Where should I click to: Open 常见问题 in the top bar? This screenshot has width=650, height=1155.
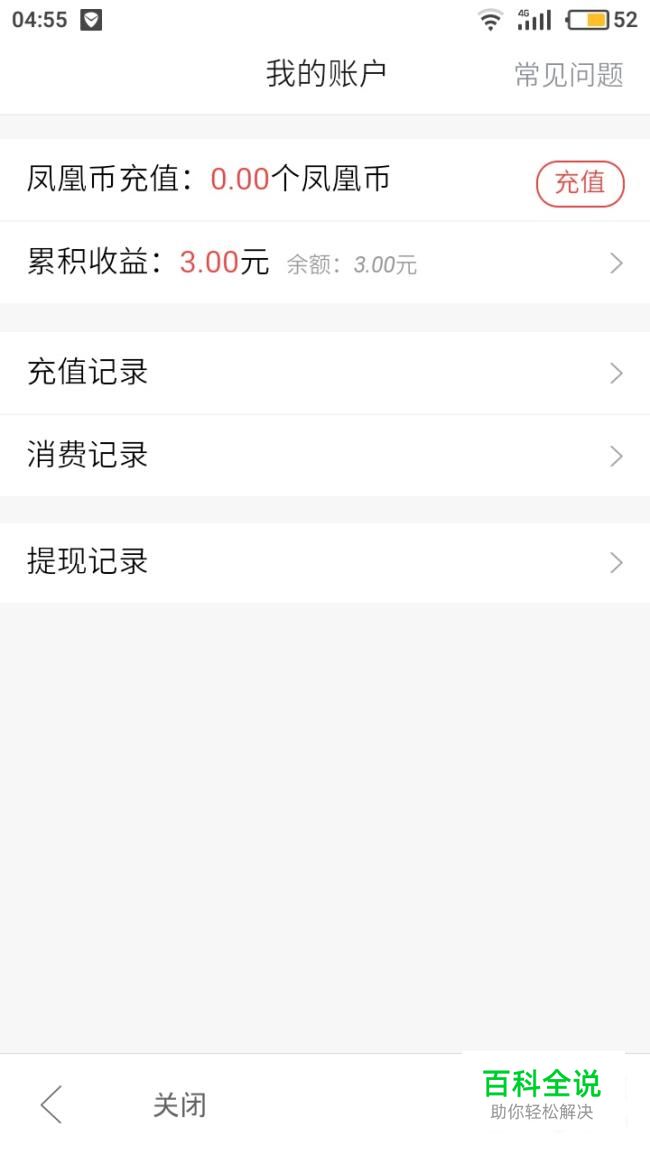[568, 74]
